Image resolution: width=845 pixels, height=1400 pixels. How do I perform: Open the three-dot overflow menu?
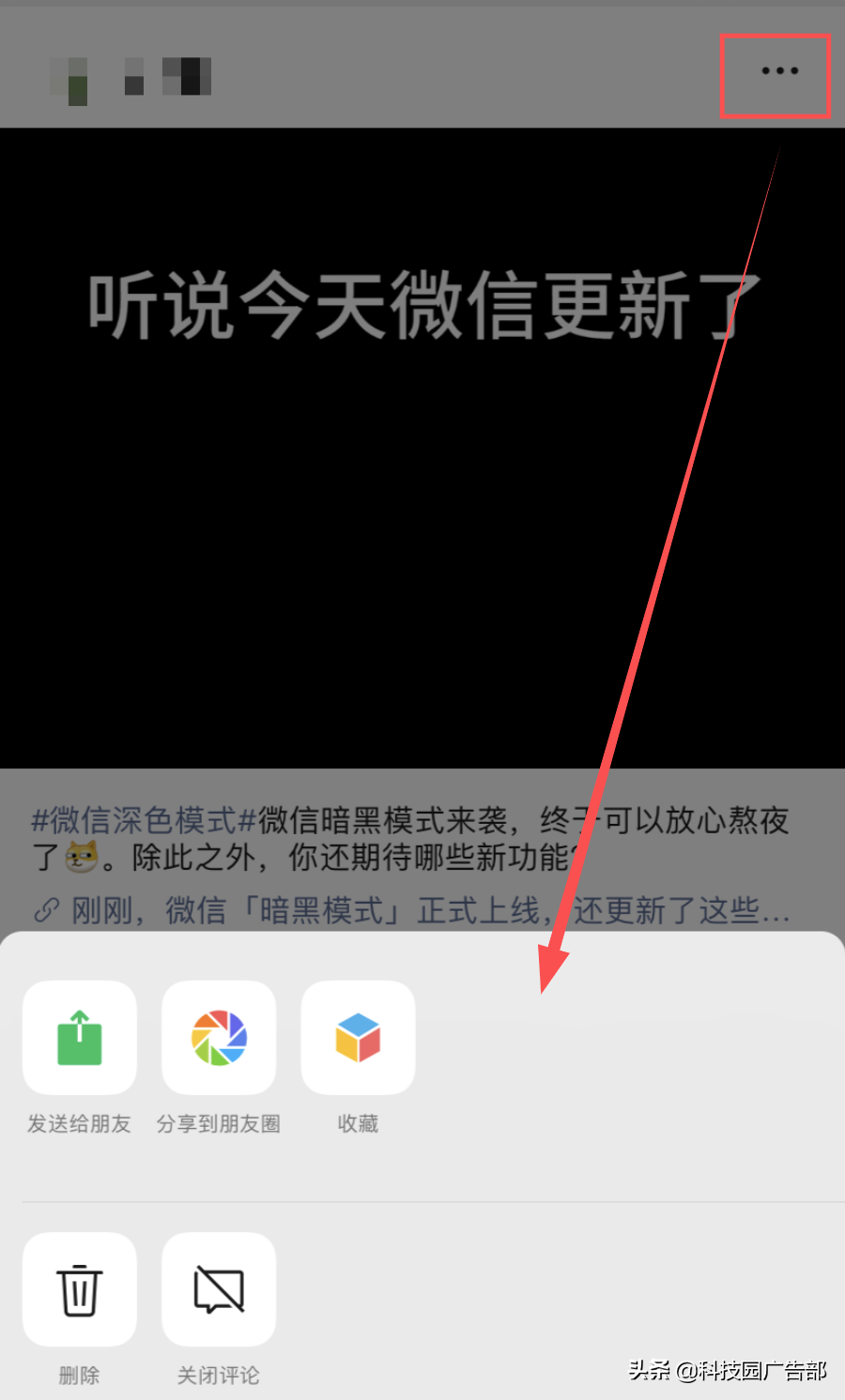(779, 71)
